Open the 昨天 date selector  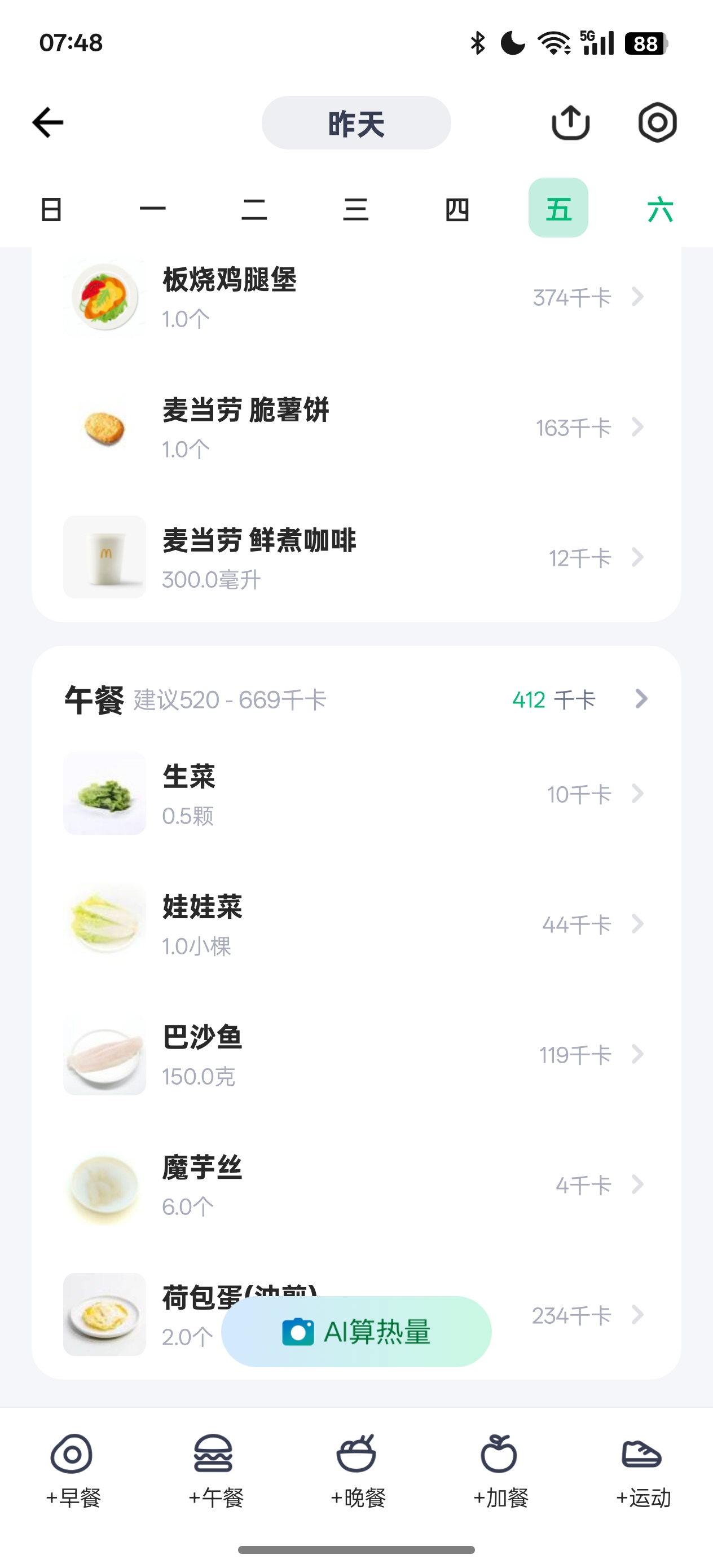coord(356,123)
